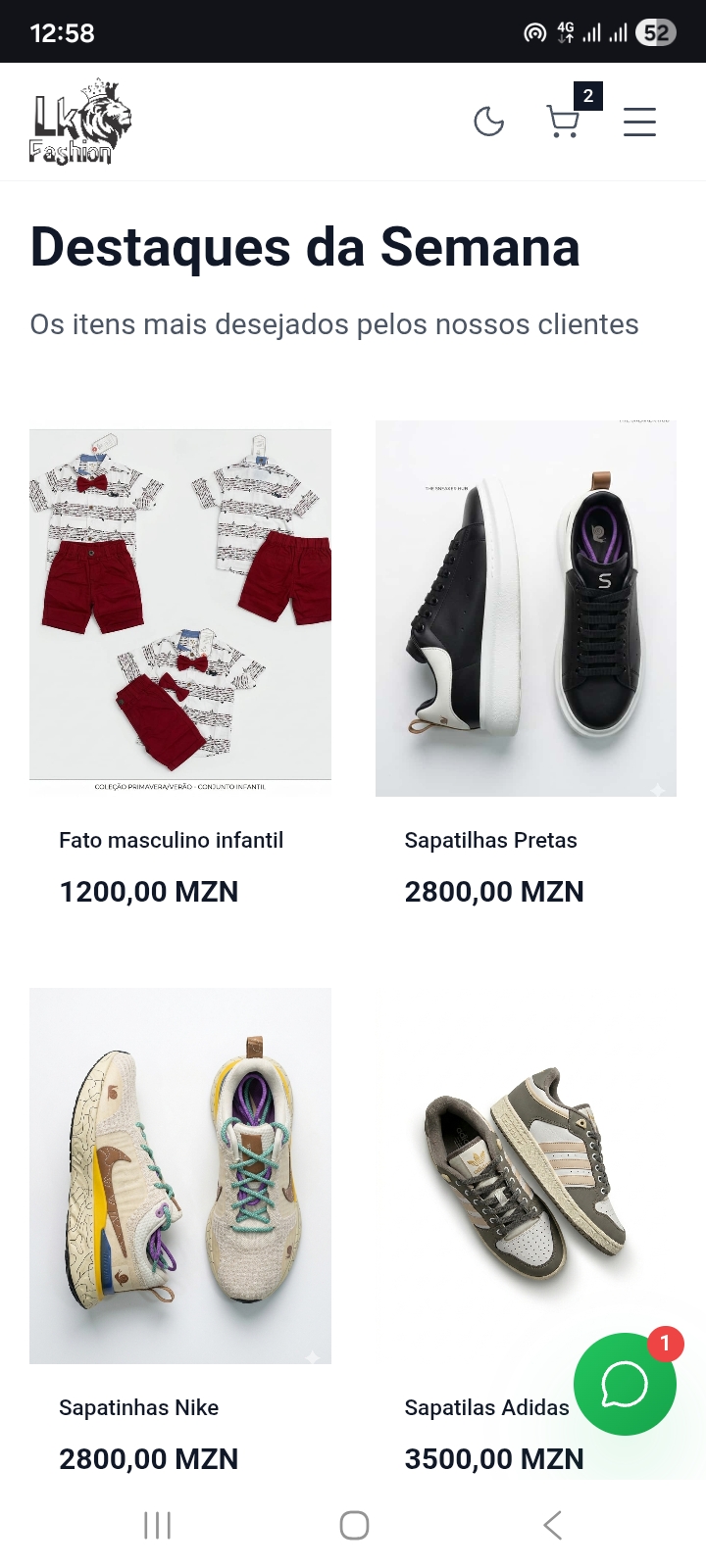Viewport: 706px width, 1568px height.
Task: Open the Sapatilhas Pretas product page
Action: click(490, 840)
